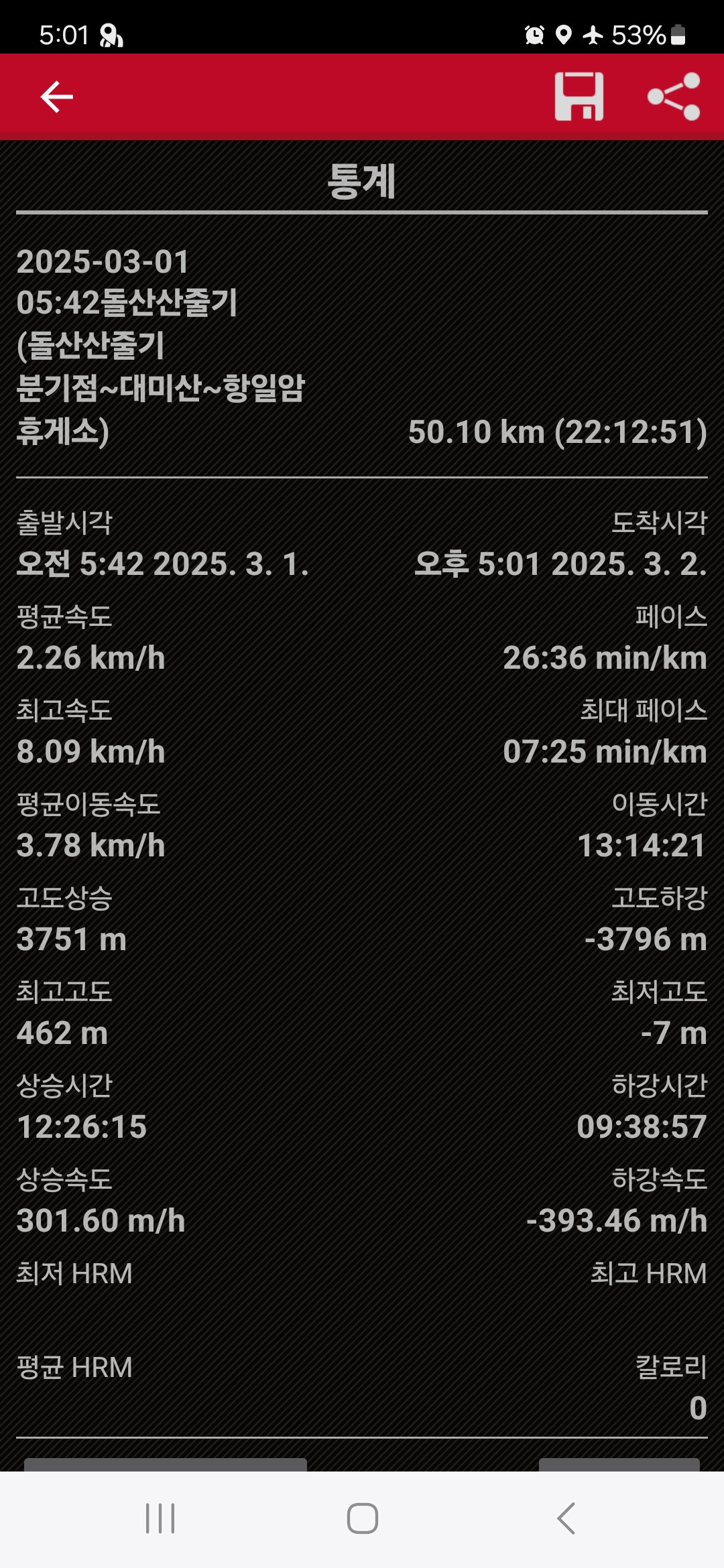Share this track's statistics
This screenshot has width=724, height=1568.
pos(674,97)
